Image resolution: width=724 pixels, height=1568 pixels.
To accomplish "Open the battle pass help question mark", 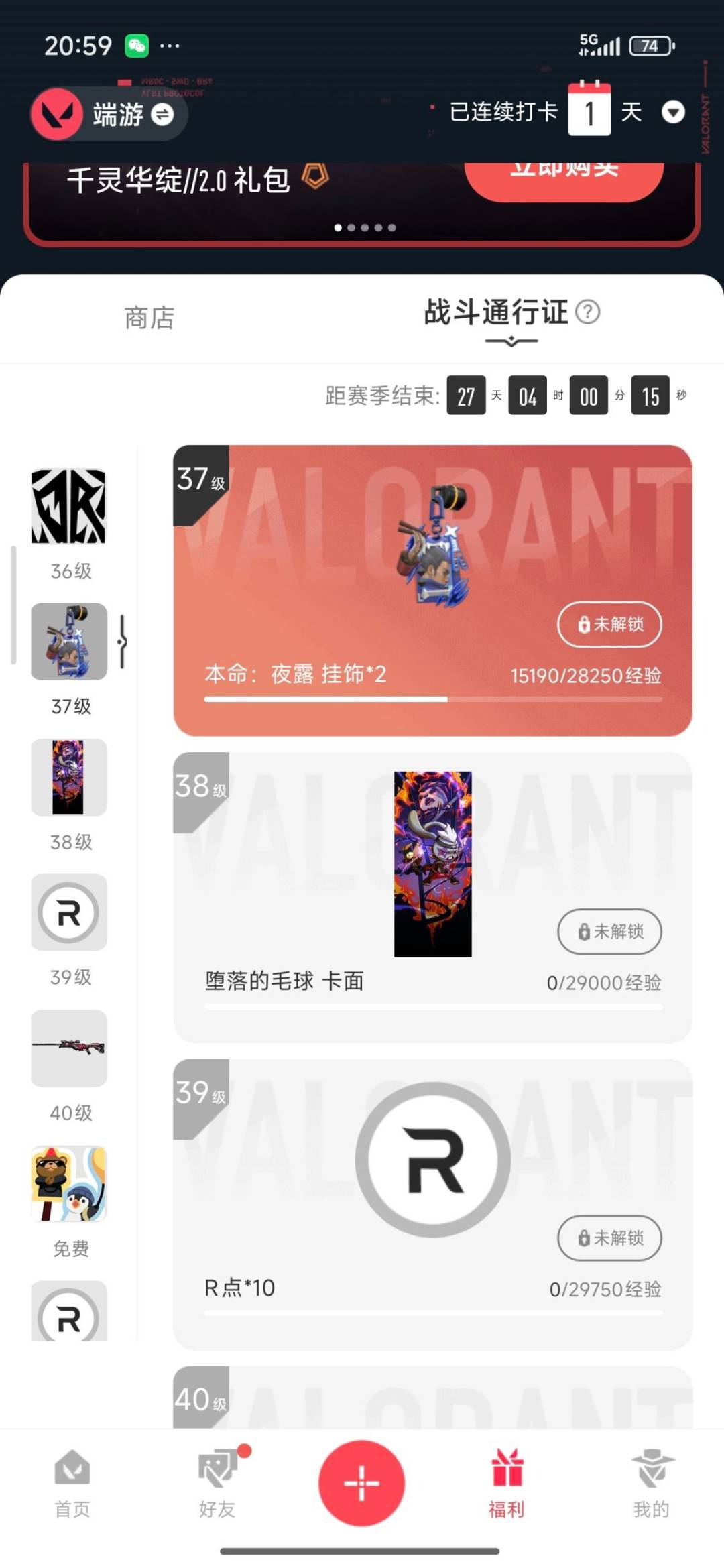I will 588,312.
